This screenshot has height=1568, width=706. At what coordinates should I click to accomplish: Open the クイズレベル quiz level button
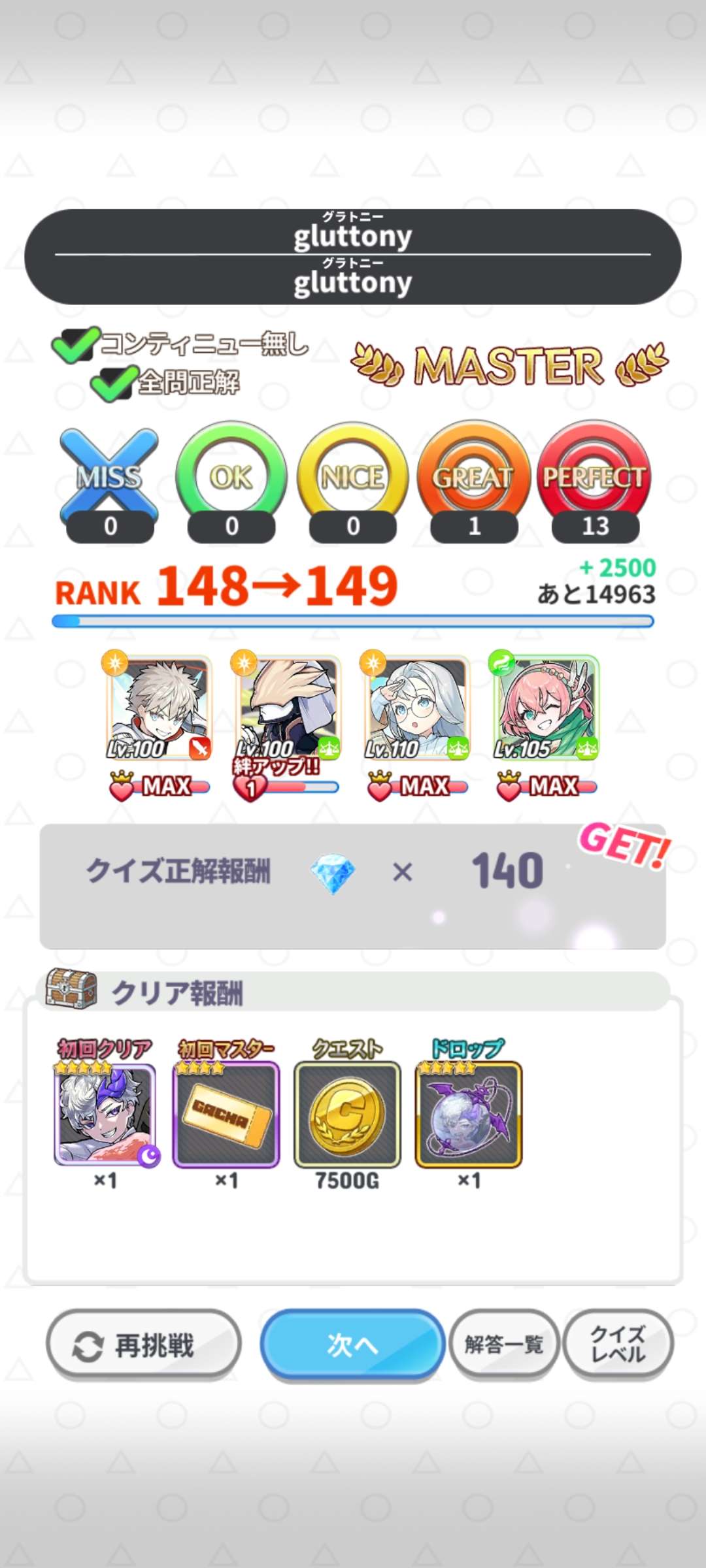click(x=618, y=1345)
